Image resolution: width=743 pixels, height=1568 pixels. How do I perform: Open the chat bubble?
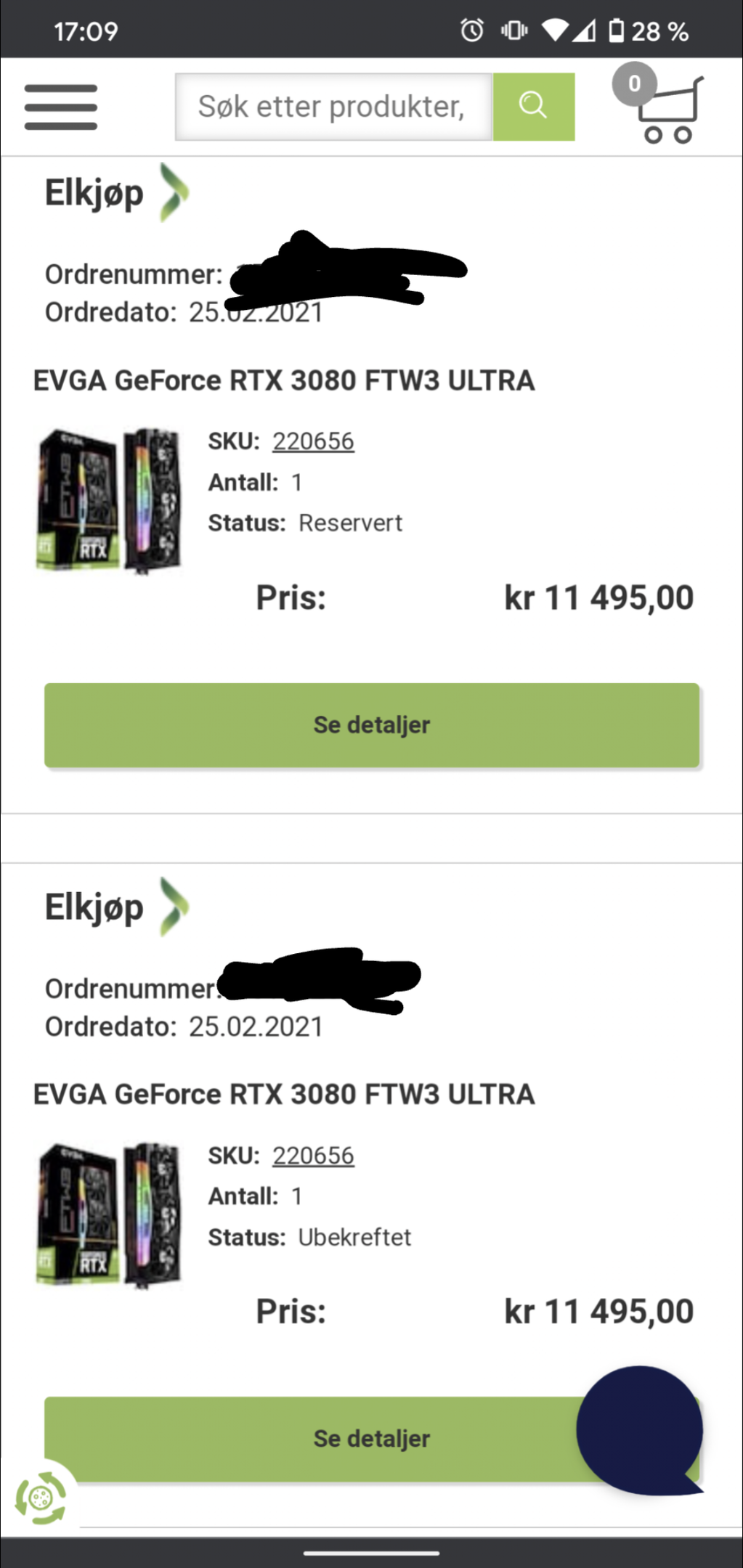pyautogui.click(x=640, y=1429)
